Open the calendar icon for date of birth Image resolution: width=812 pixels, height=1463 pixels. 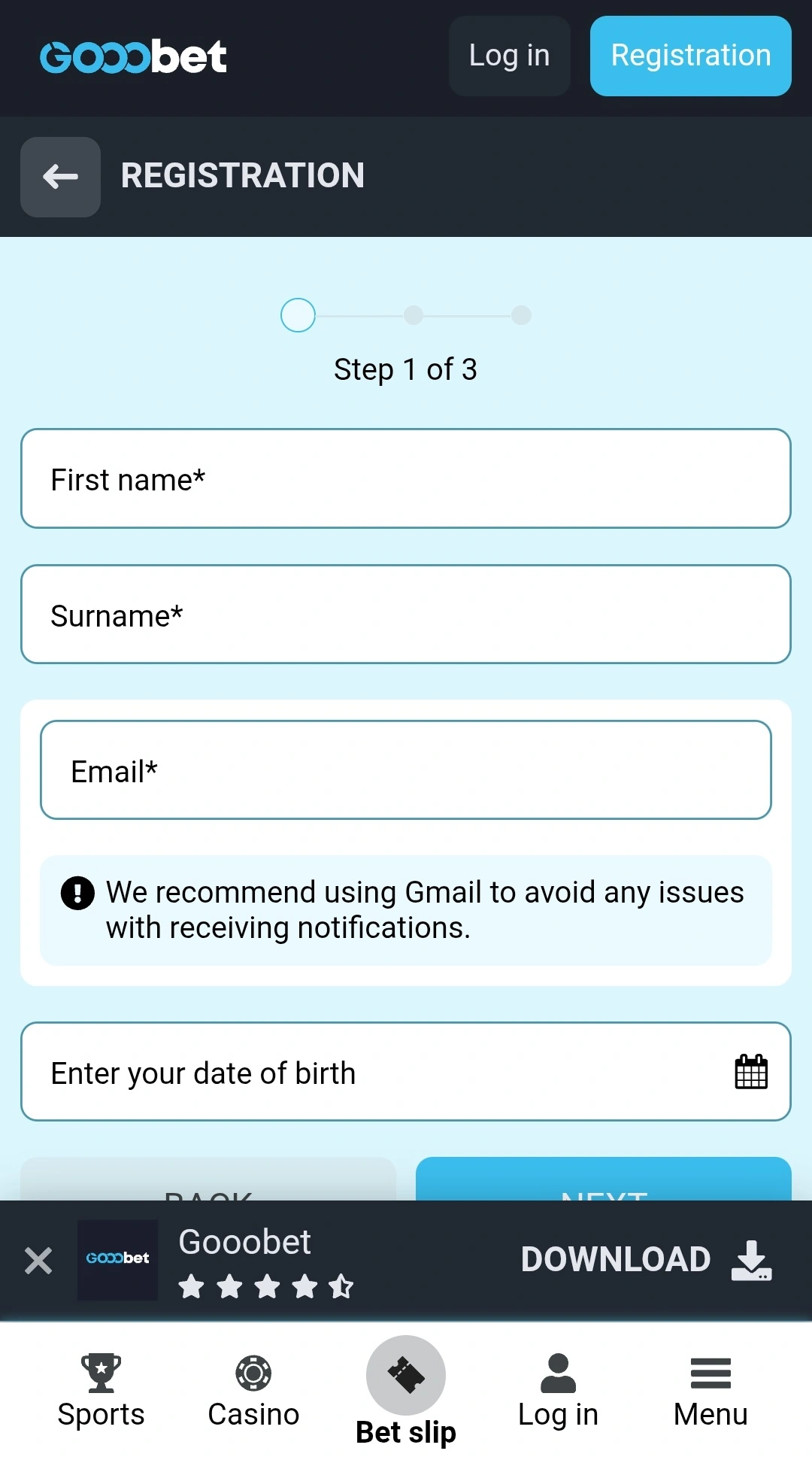point(750,1073)
